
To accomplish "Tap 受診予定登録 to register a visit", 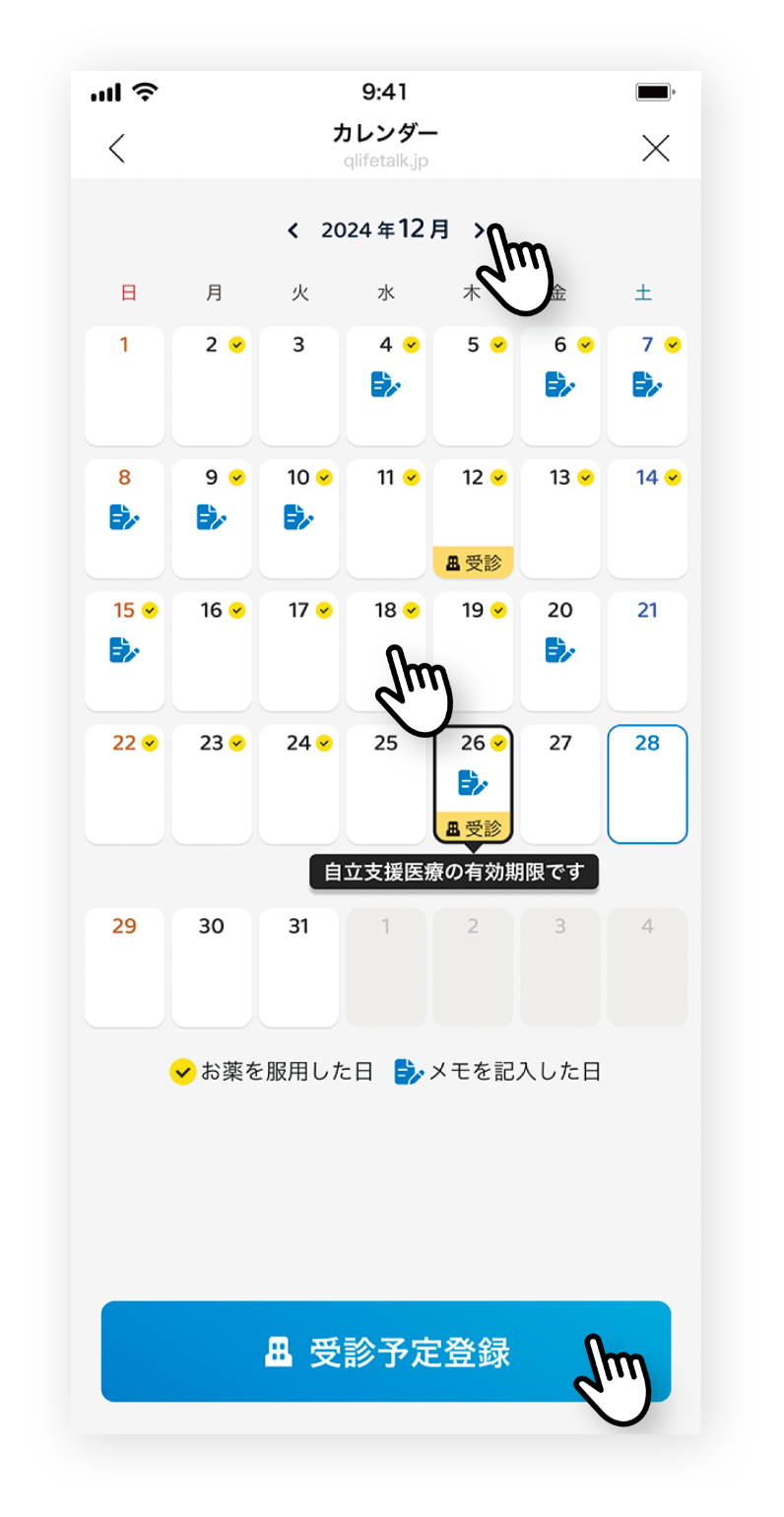I will click(385, 1352).
